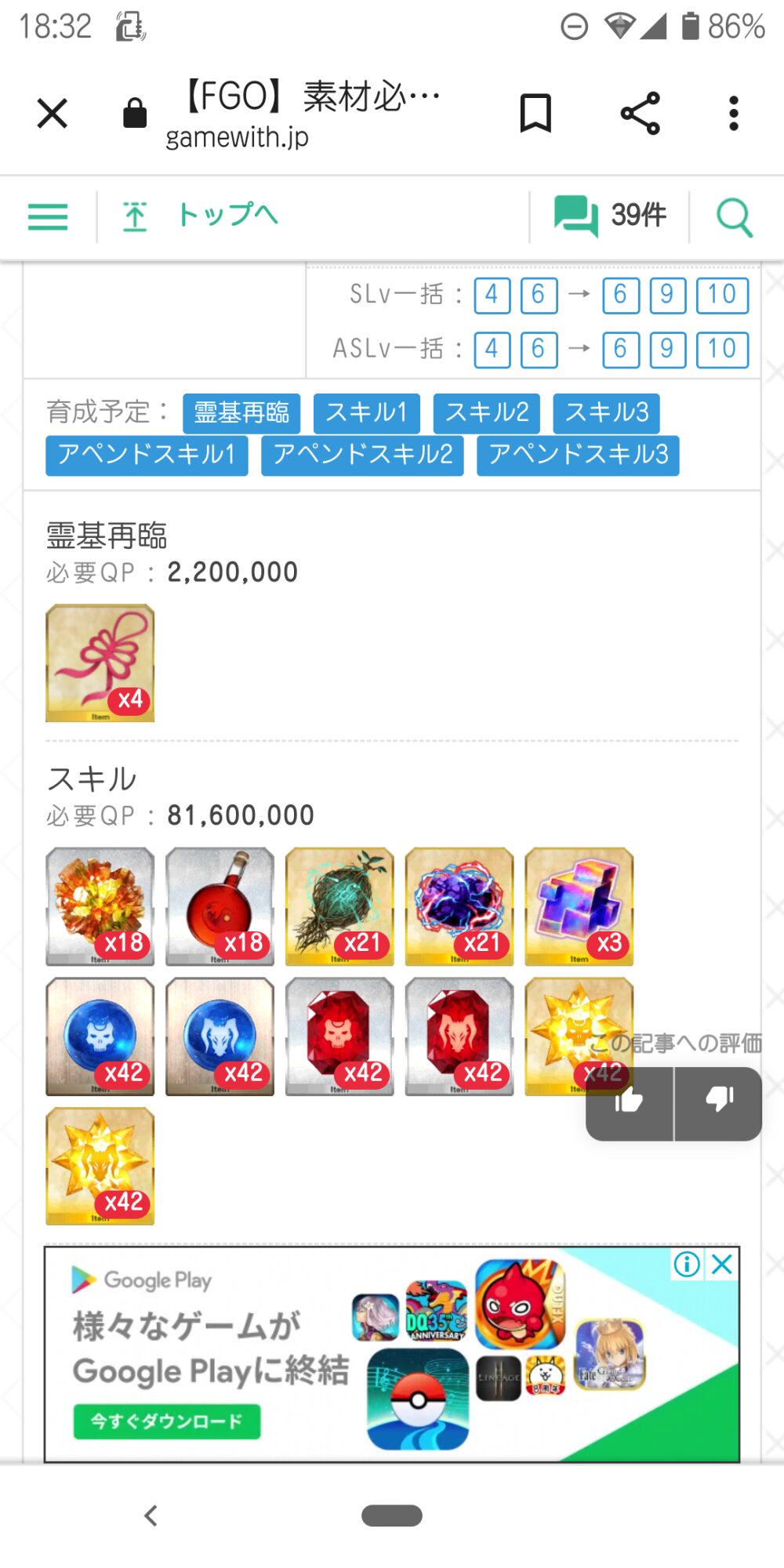Jump to top via トップへ
The width and height of the screenshot is (784, 1568).
coord(201,216)
